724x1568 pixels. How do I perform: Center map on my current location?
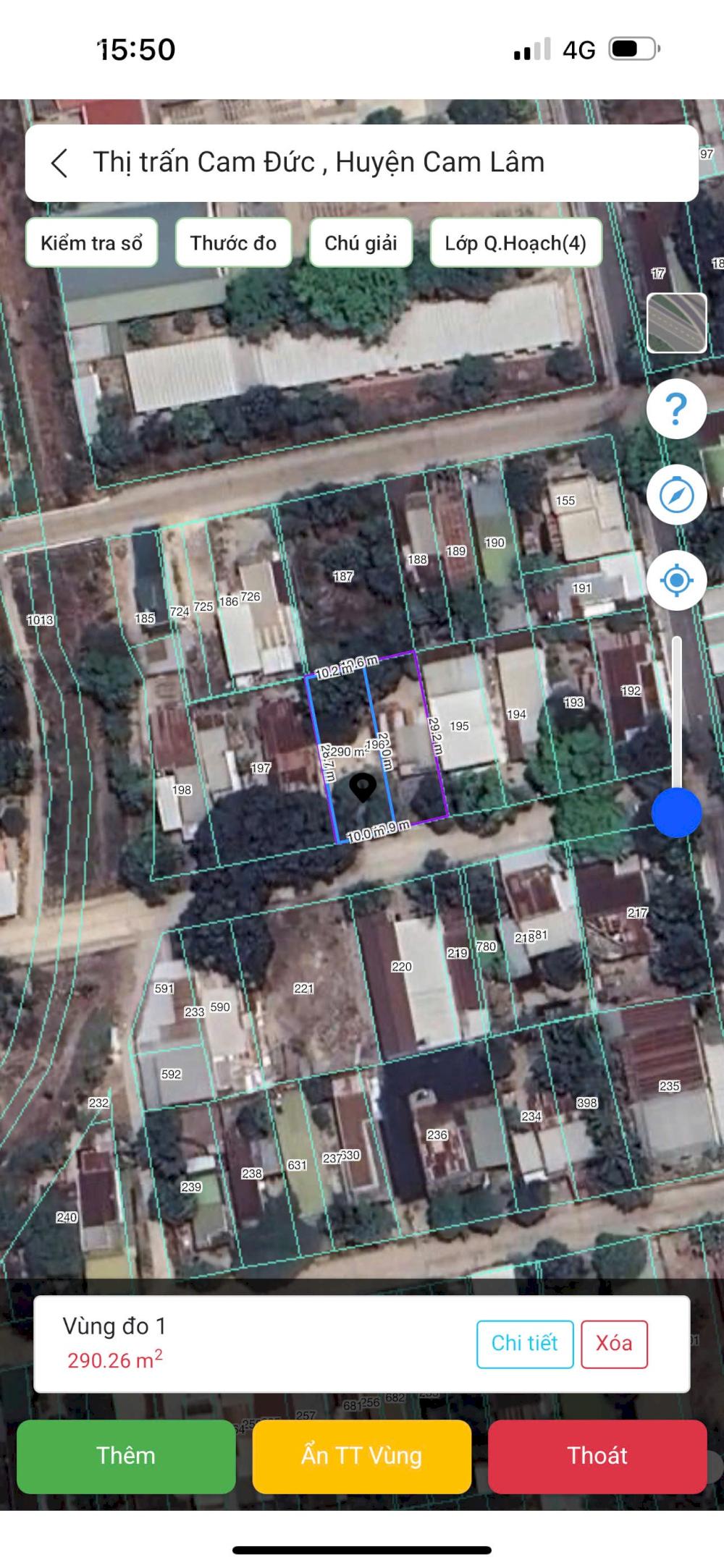point(676,580)
